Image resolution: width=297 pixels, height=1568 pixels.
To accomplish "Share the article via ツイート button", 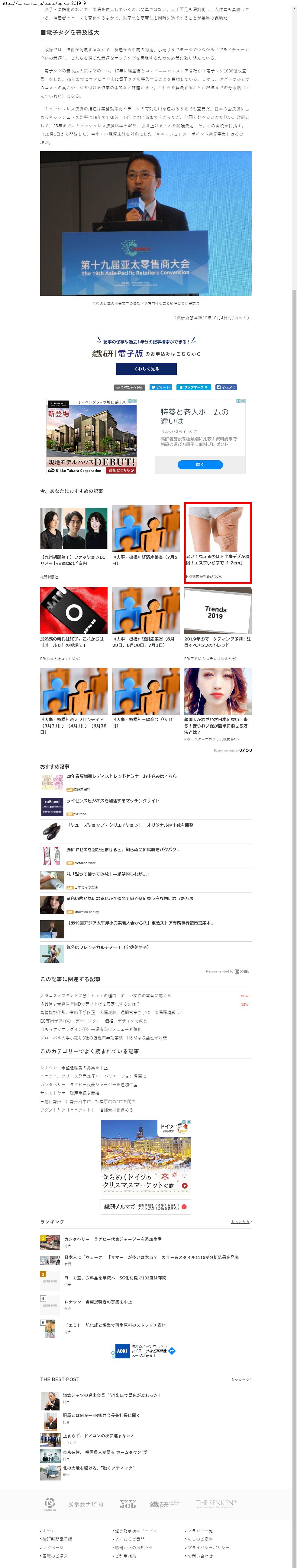I will (162, 387).
